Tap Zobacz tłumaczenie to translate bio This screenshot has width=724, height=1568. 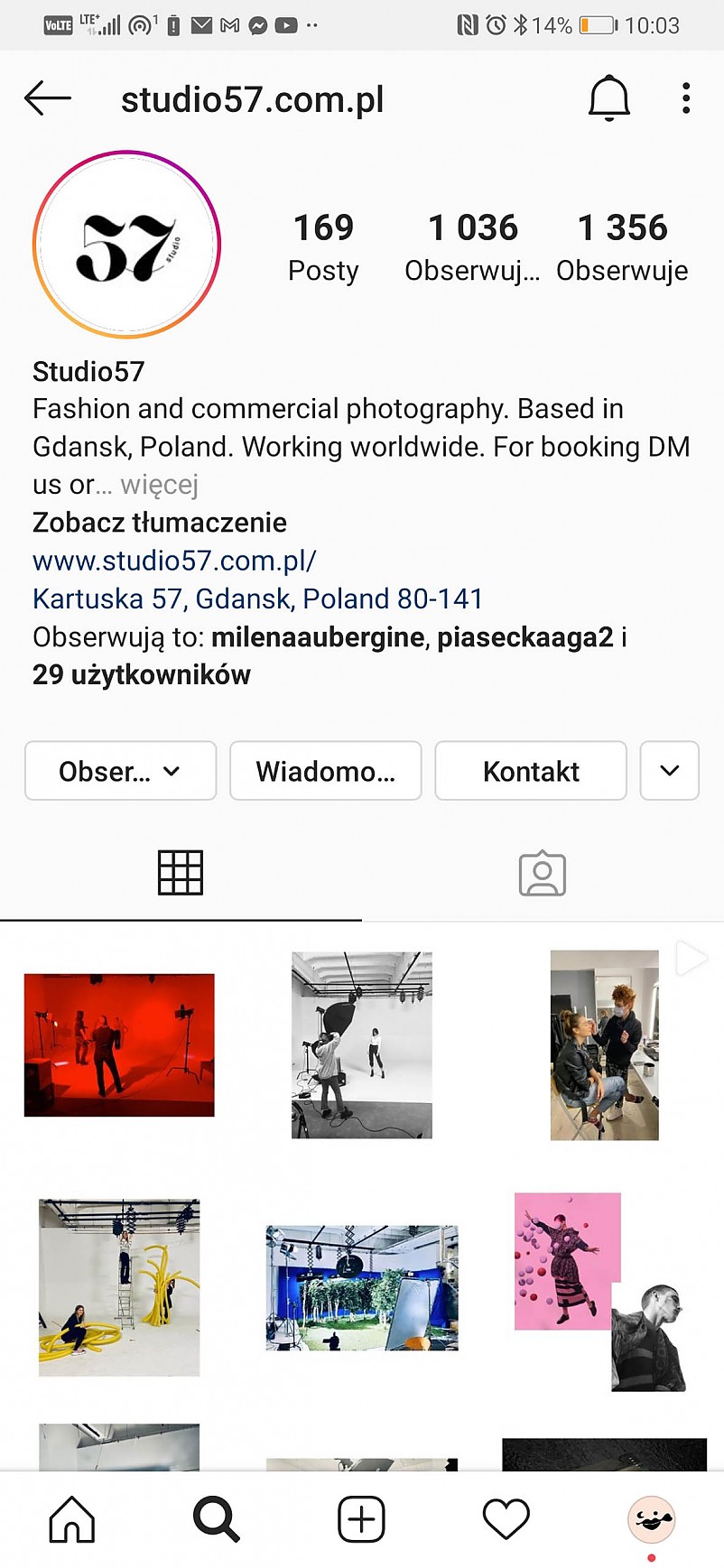pyautogui.click(x=160, y=523)
